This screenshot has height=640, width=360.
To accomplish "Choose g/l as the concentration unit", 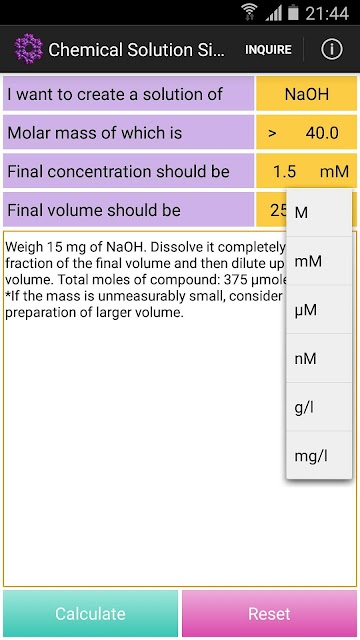I will click(319, 407).
